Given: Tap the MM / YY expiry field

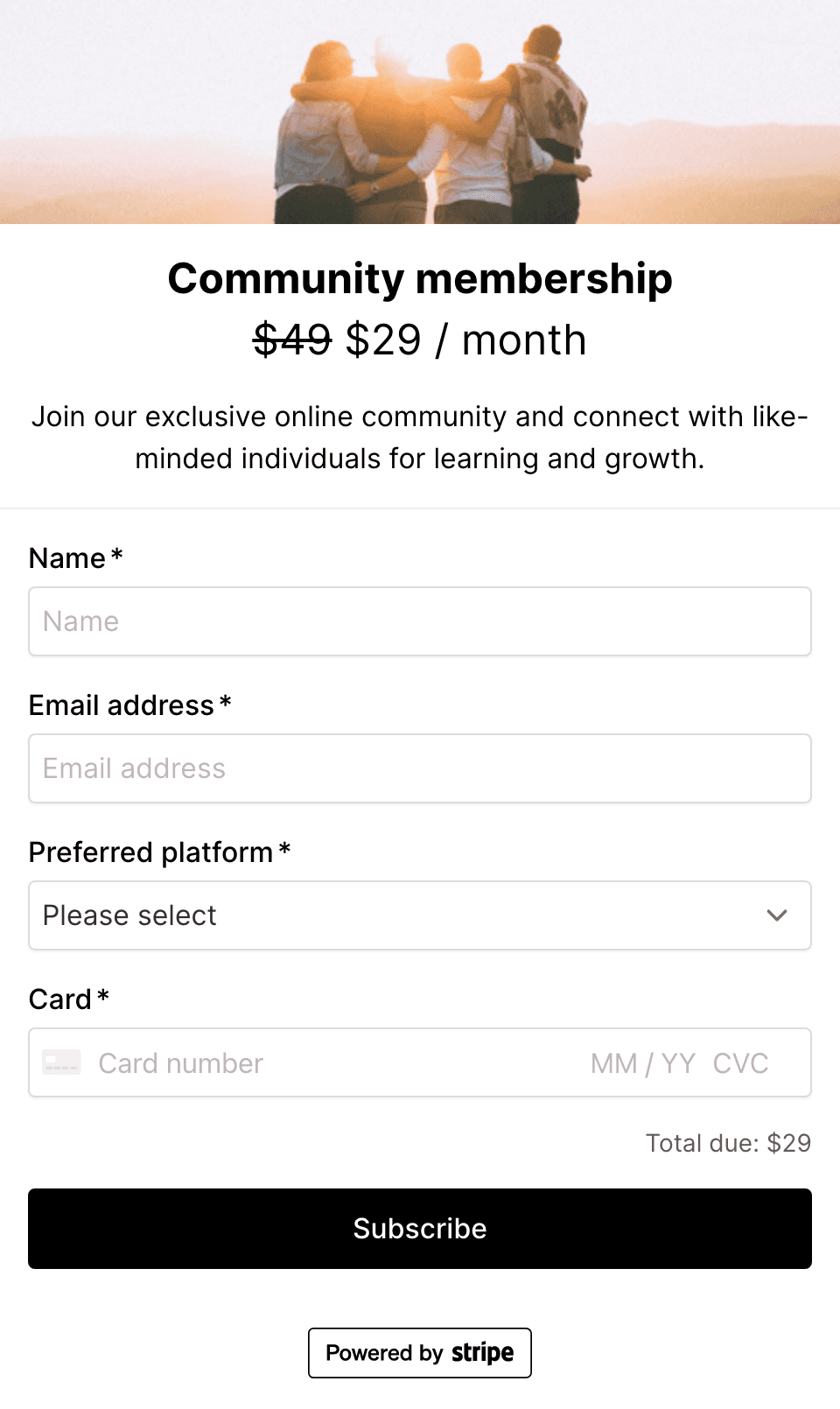Looking at the screenshot, I should point(643,1063).
